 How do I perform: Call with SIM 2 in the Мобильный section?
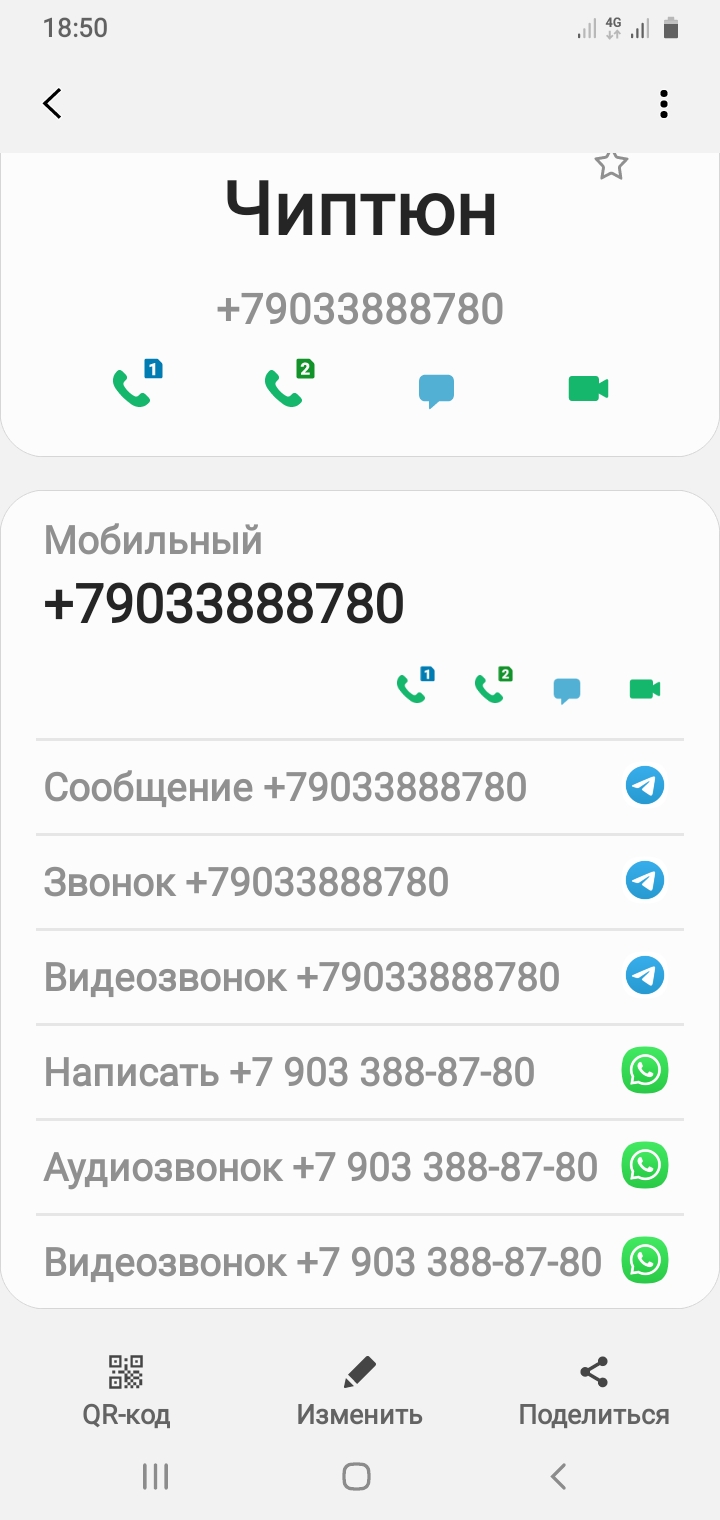[491, 687]
